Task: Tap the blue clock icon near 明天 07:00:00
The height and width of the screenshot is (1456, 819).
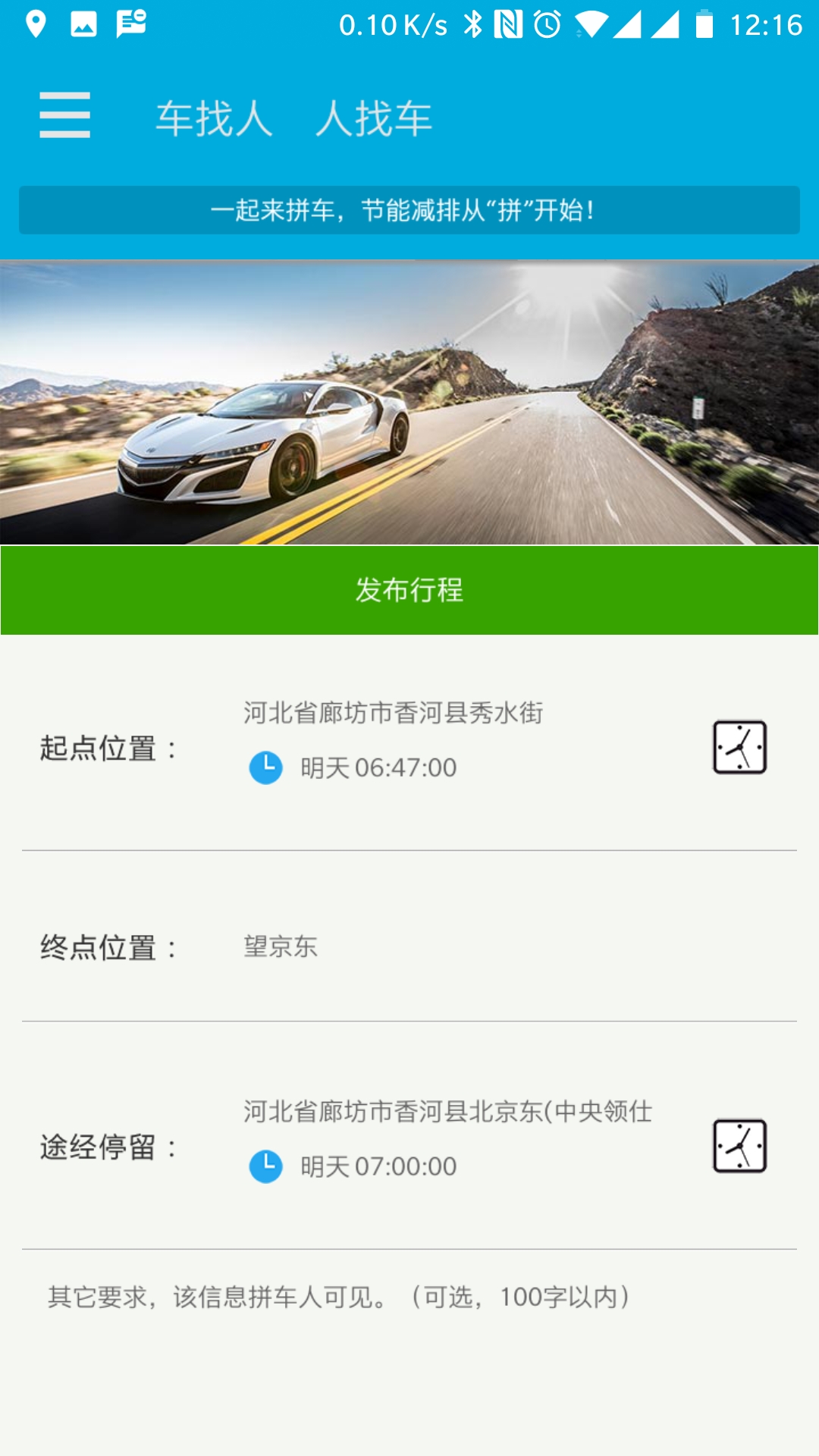Action: click(x=267, y=1168)
